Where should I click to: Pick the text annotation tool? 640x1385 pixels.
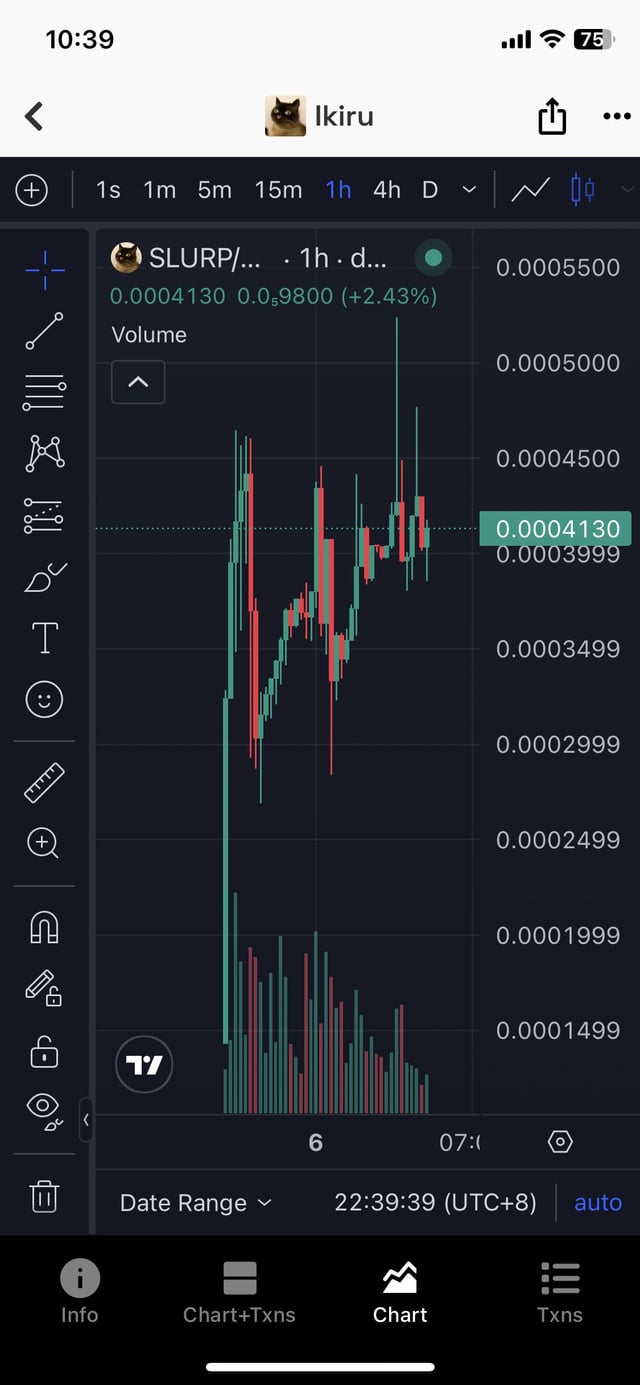pos(44,637)
